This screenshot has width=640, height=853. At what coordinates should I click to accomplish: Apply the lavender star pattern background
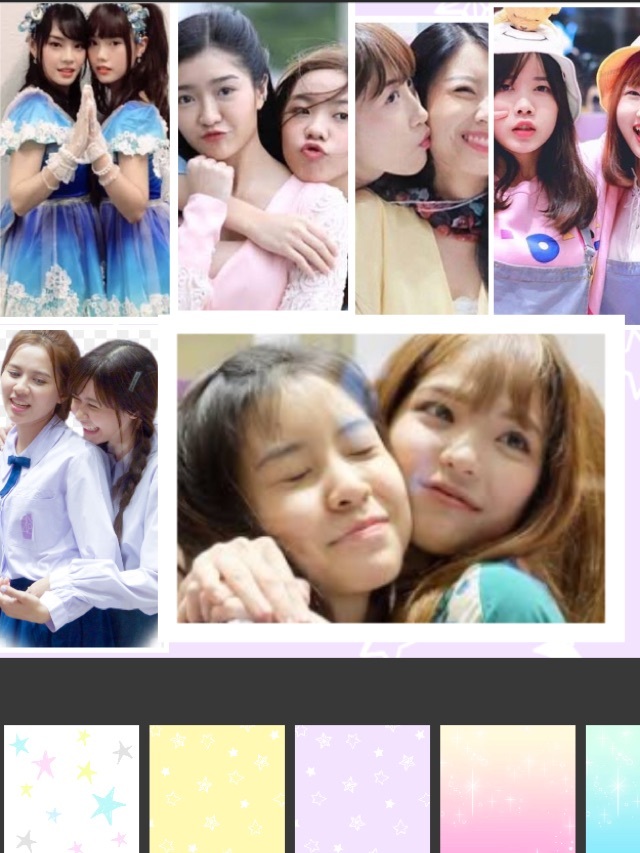[x=362, y=788]
